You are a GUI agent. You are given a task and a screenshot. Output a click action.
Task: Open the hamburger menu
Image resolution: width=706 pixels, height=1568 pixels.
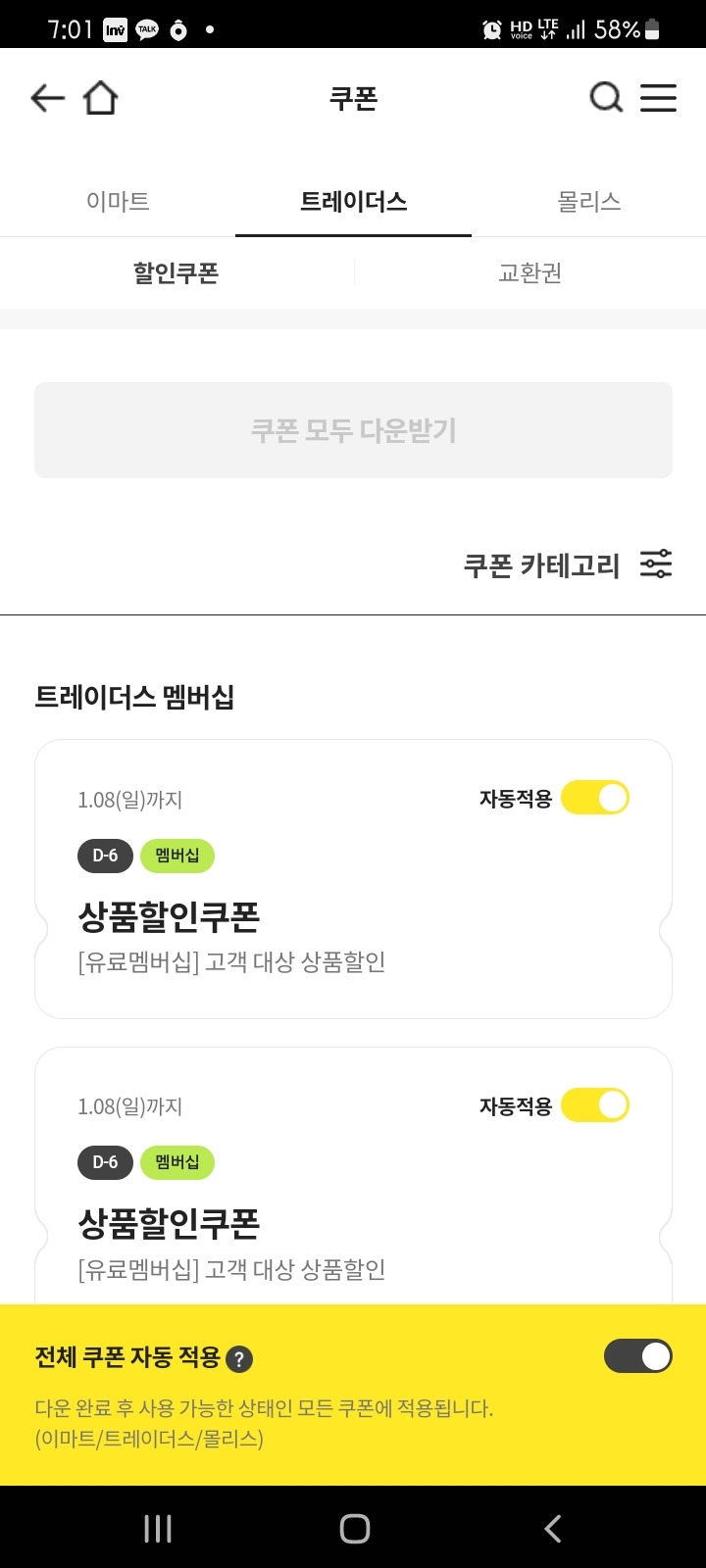click(x=659, y=97)
